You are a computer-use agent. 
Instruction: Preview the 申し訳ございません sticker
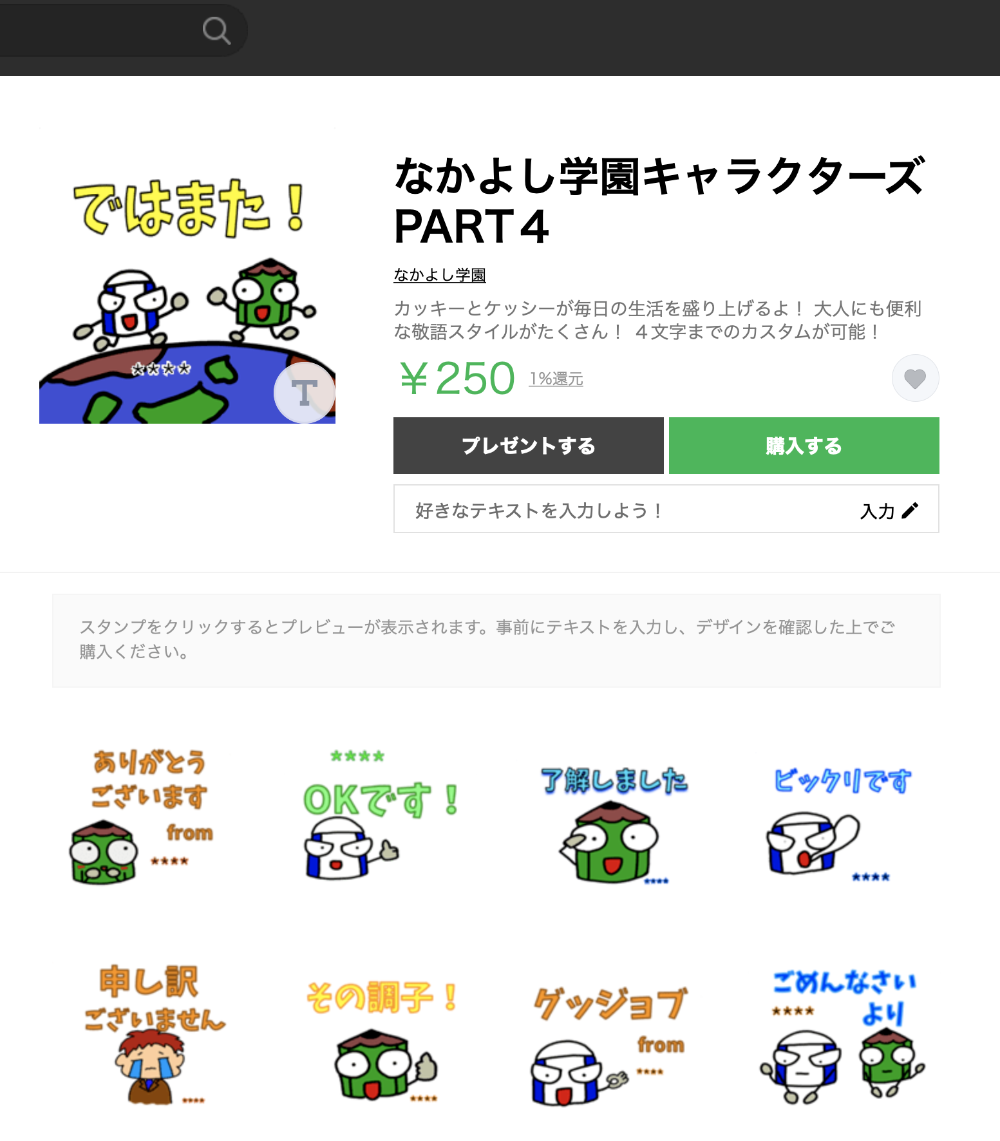[150, 1035]
